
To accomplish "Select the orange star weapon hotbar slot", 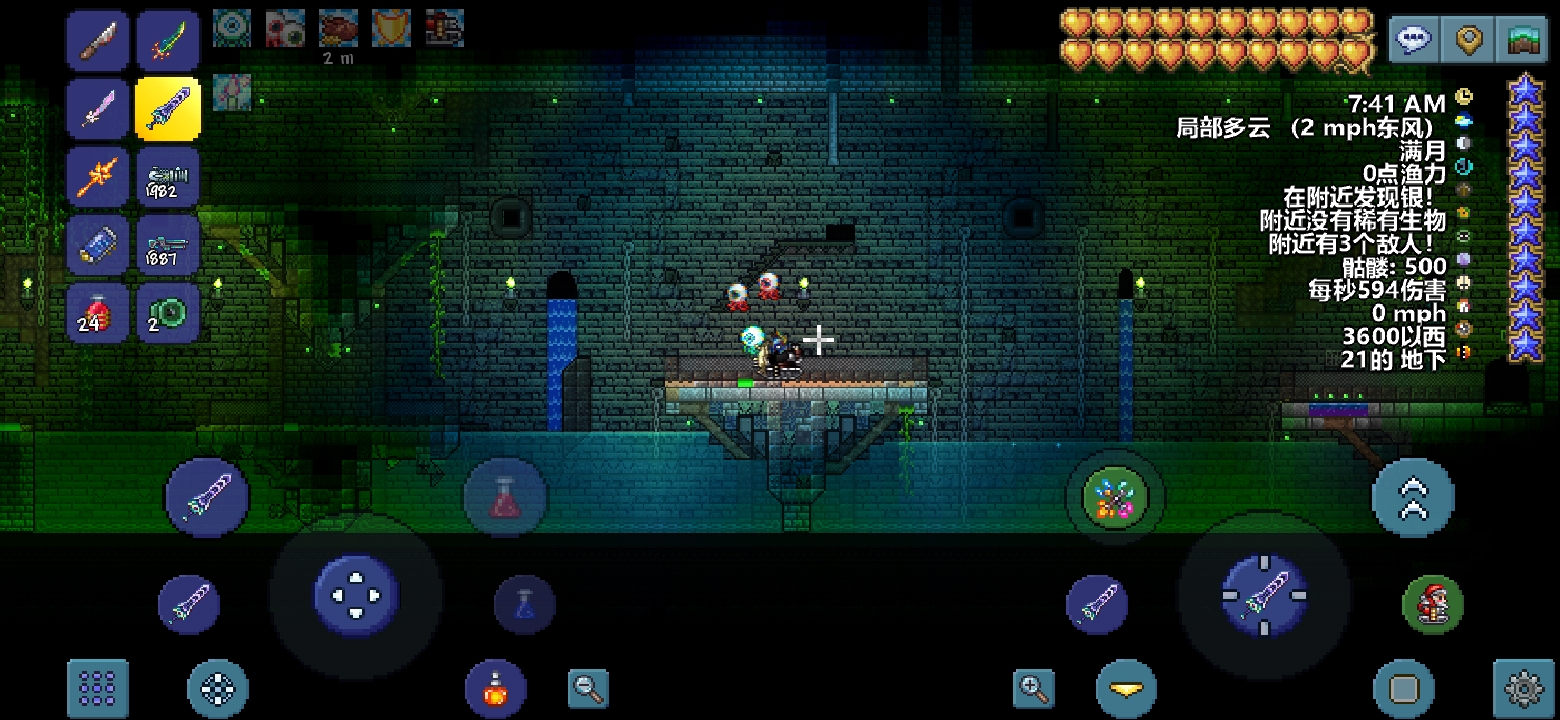I will coord(98,177).
